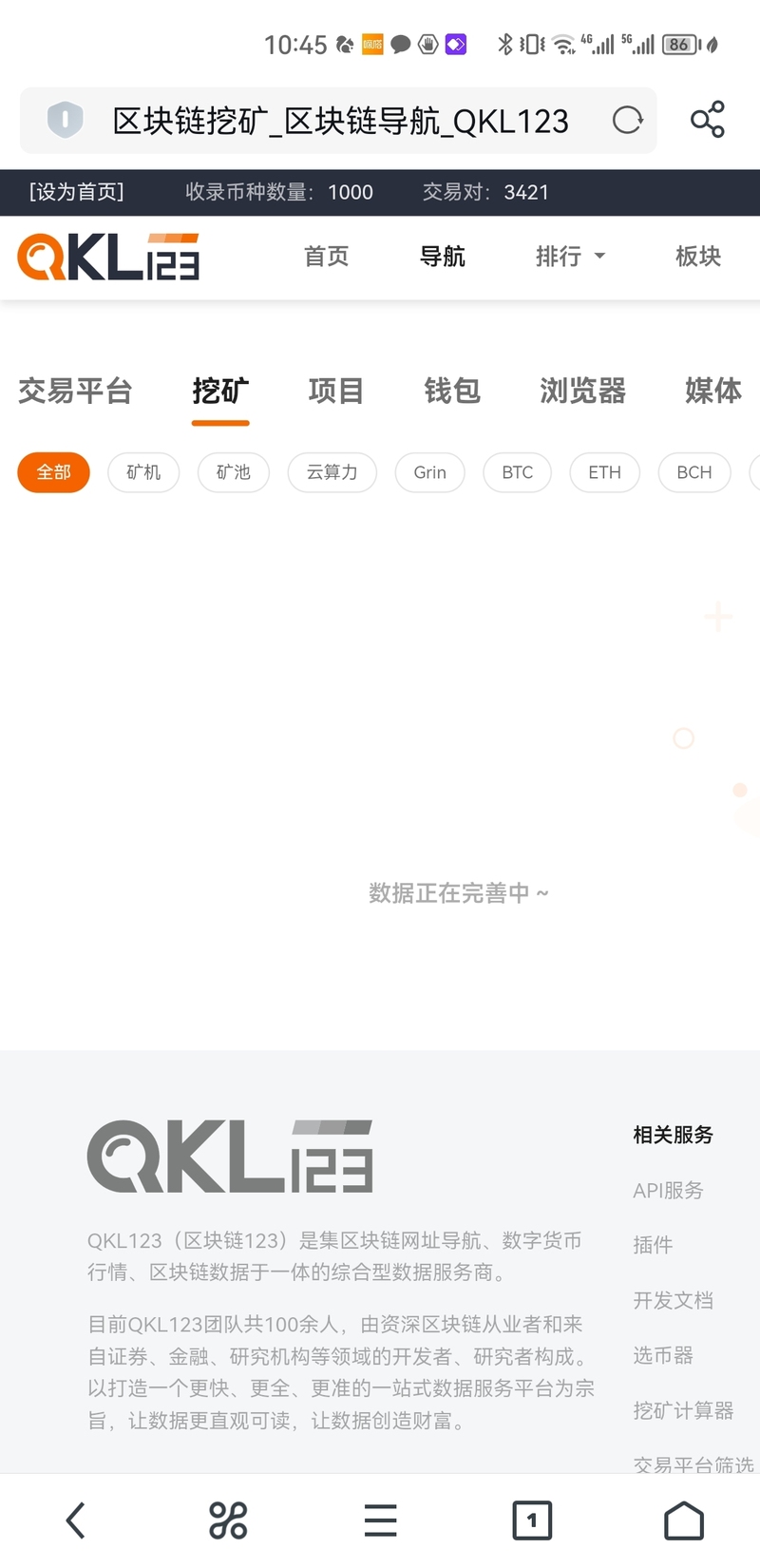The image size is (760, 1568).
Task: Switch to 交易平台 tab
Action: tap(75, 391)
